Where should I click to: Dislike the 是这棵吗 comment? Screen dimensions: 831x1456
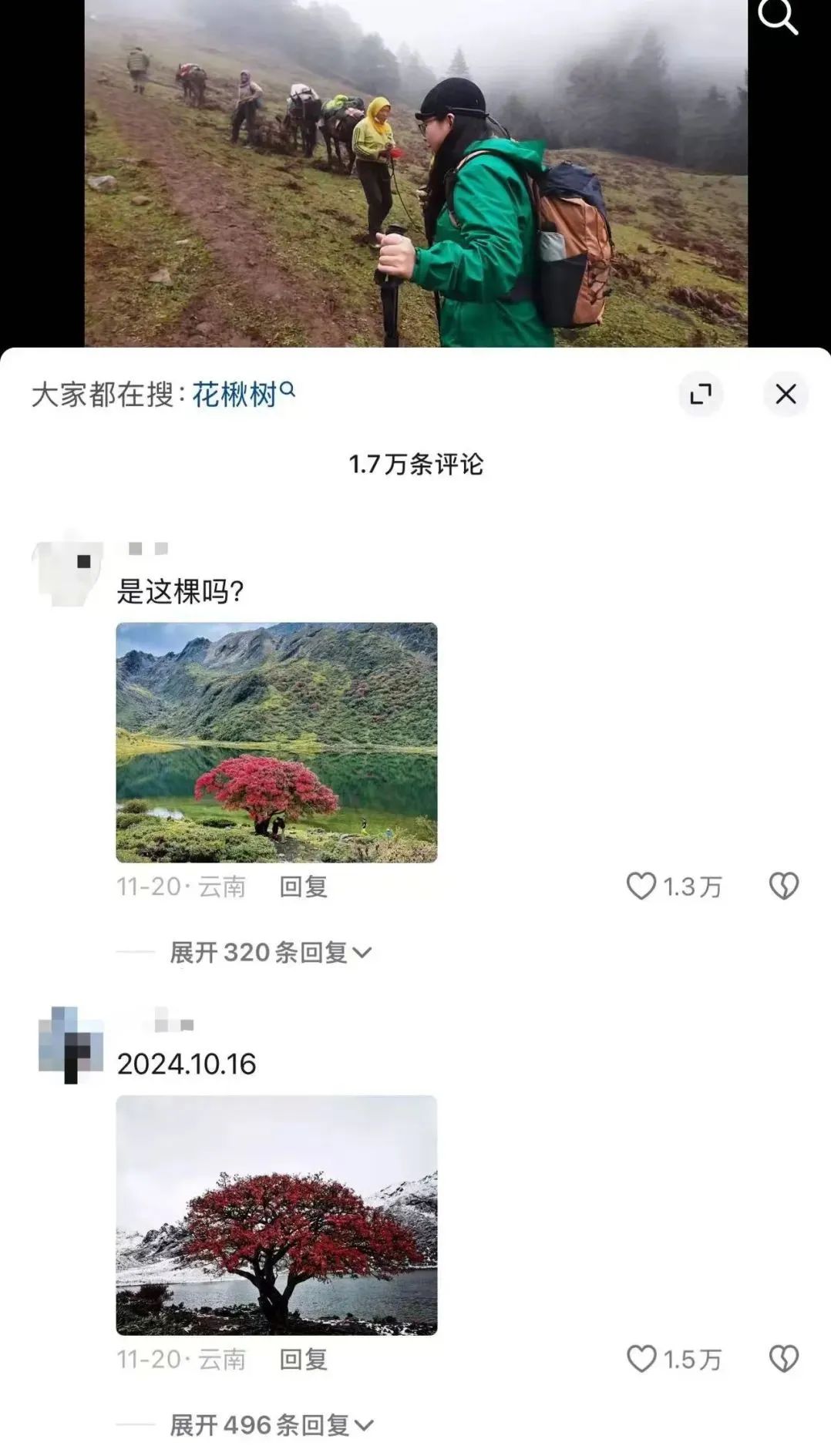[x=783, y=886]
